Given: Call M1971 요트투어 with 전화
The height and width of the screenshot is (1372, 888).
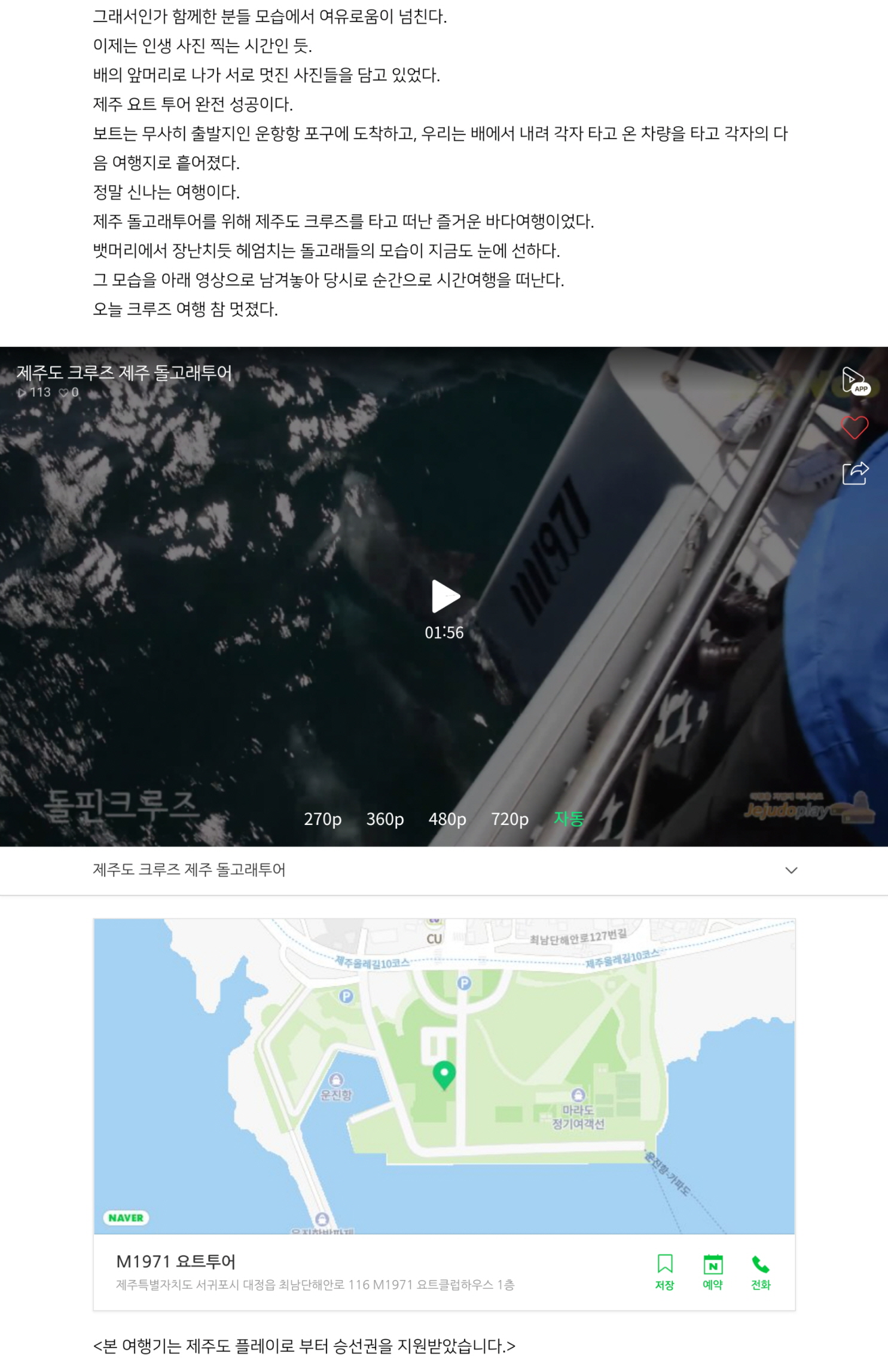Looking at the screenshot, I should (x=761, y=1272).
